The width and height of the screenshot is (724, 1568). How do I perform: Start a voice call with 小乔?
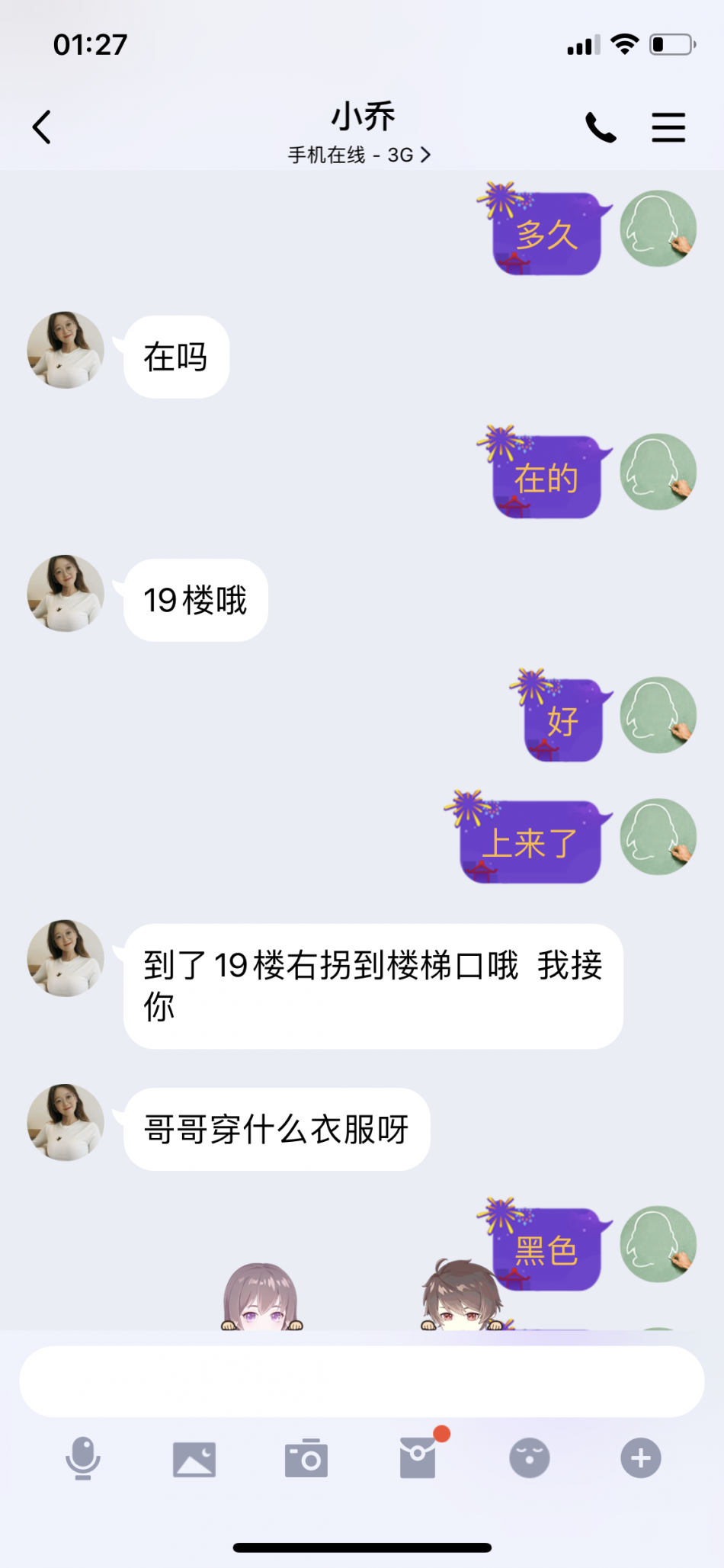point(601,127)
